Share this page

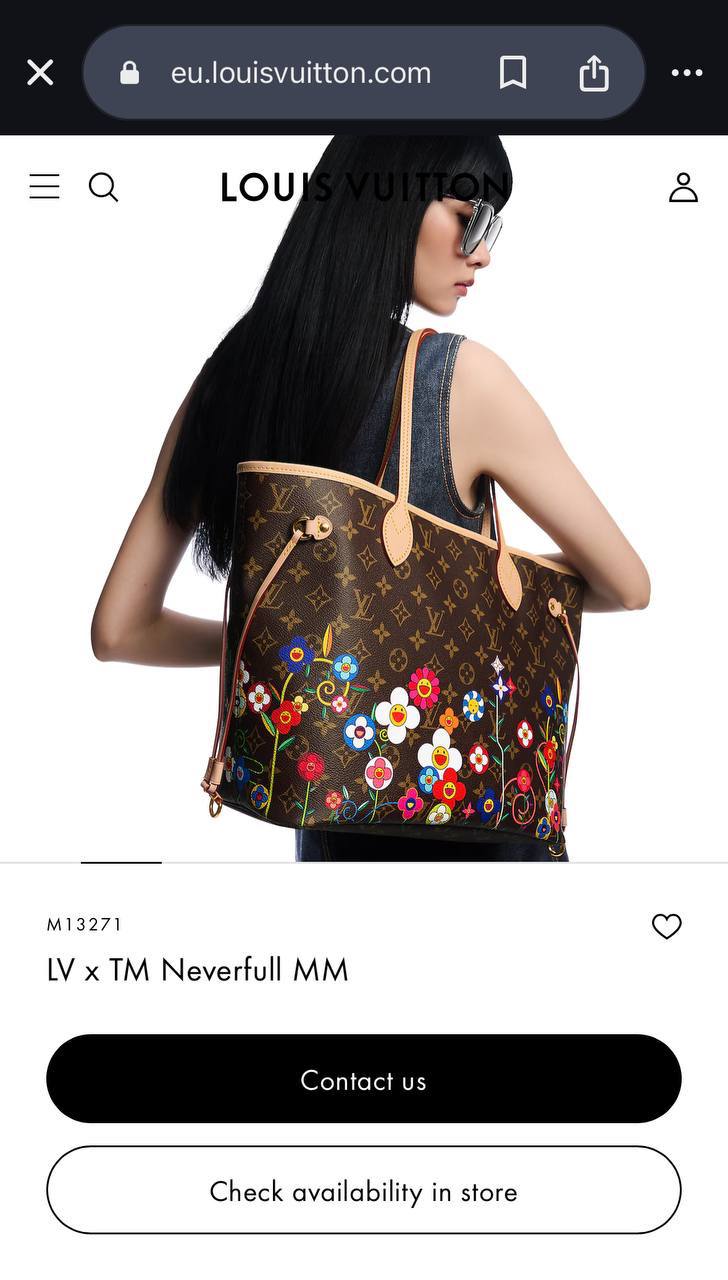click(x=594, y=72)
